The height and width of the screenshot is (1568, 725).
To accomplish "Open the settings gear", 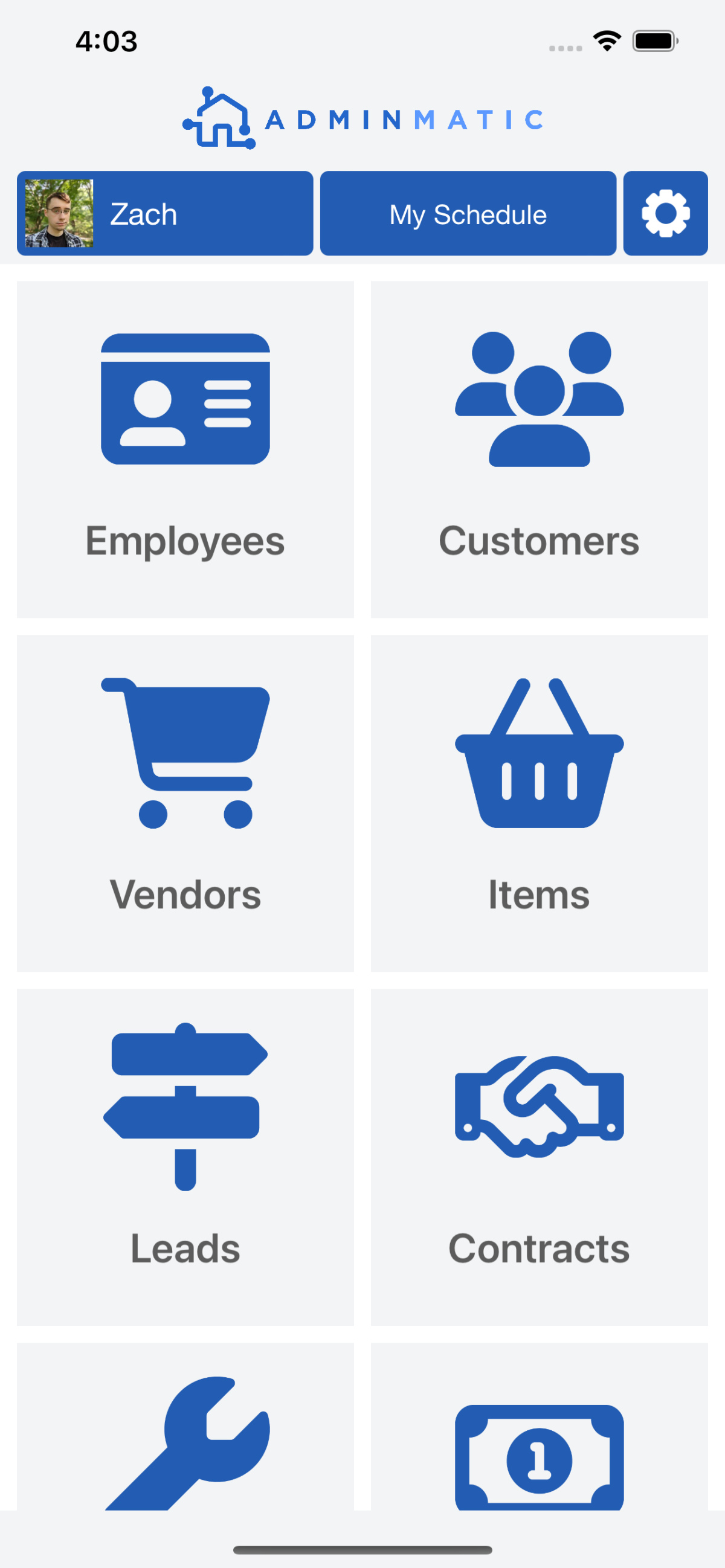I will [665, 214].
